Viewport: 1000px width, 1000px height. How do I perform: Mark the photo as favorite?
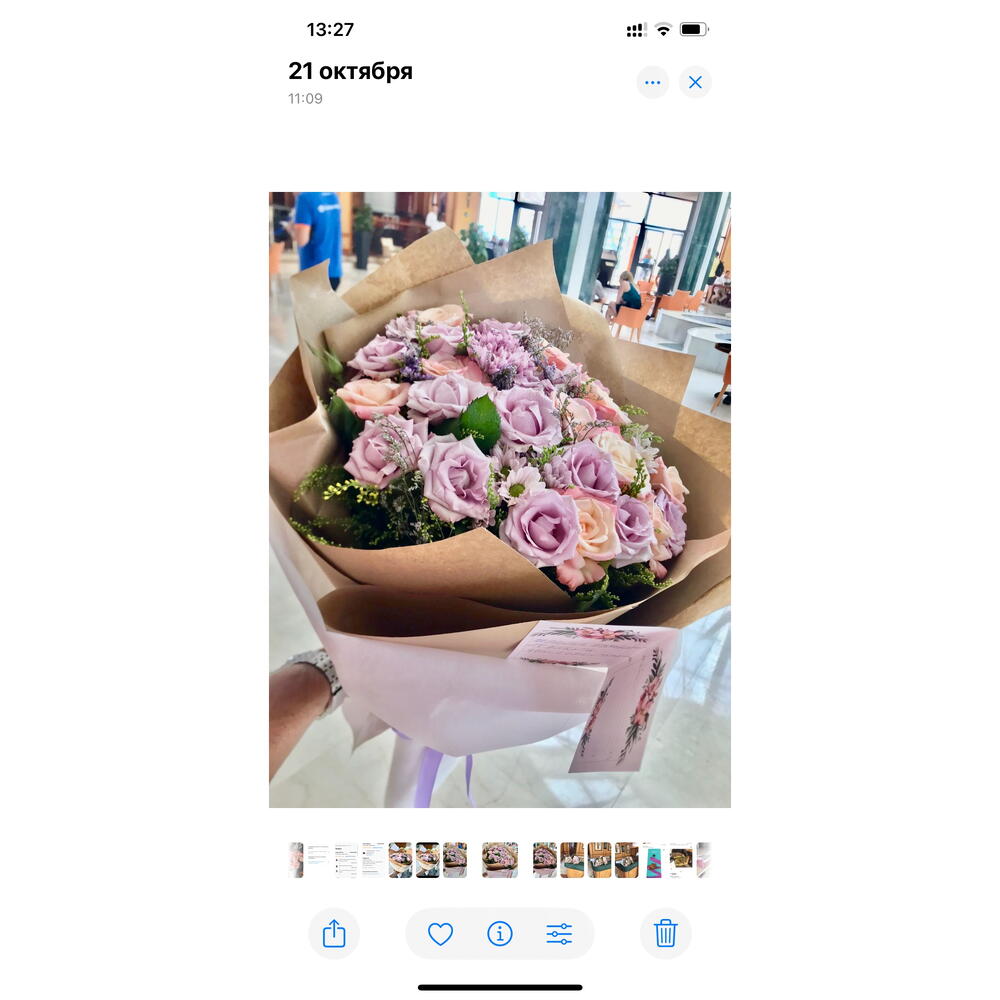click(x=440, y=934)
